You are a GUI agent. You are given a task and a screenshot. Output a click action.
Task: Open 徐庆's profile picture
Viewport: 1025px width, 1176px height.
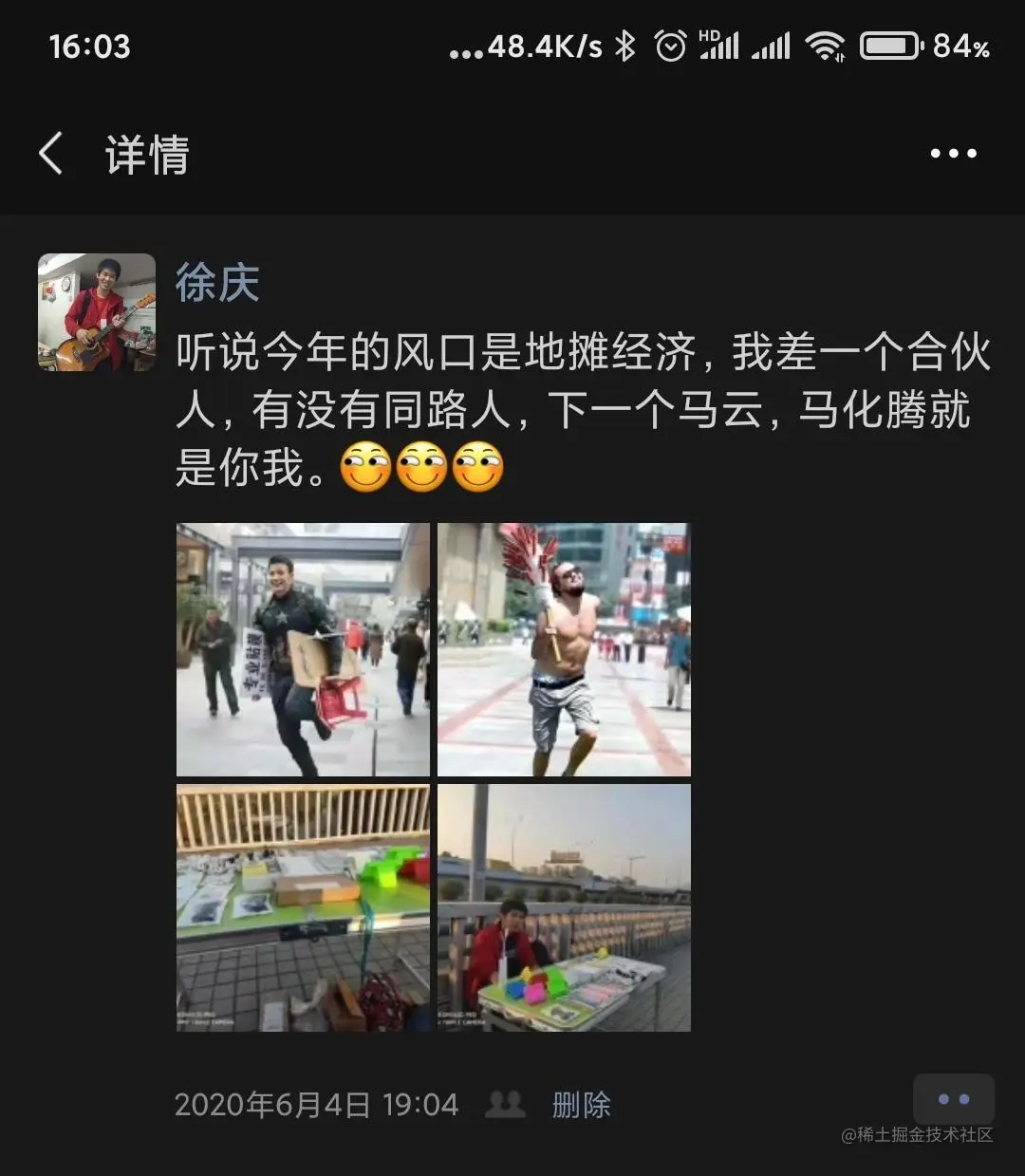click(x=97, y=312)
